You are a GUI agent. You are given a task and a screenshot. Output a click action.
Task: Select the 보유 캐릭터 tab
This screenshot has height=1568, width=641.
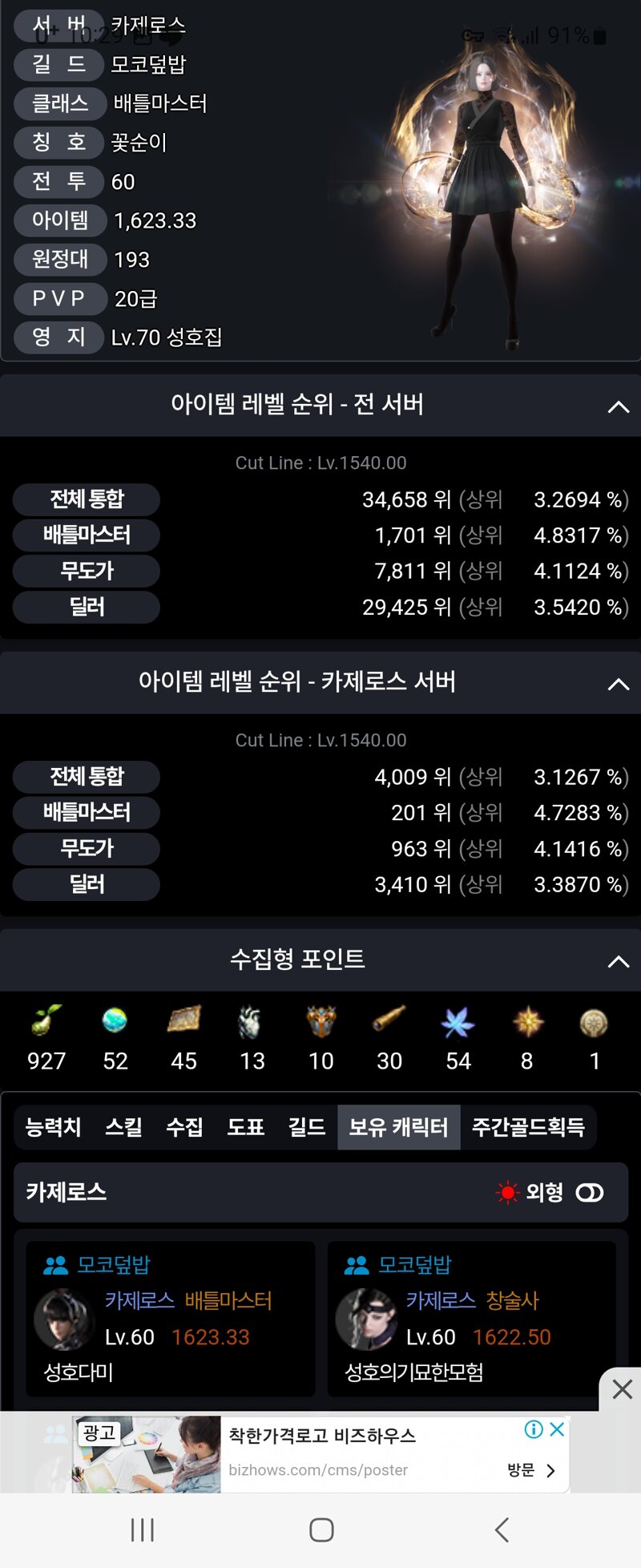point(398,1127)
